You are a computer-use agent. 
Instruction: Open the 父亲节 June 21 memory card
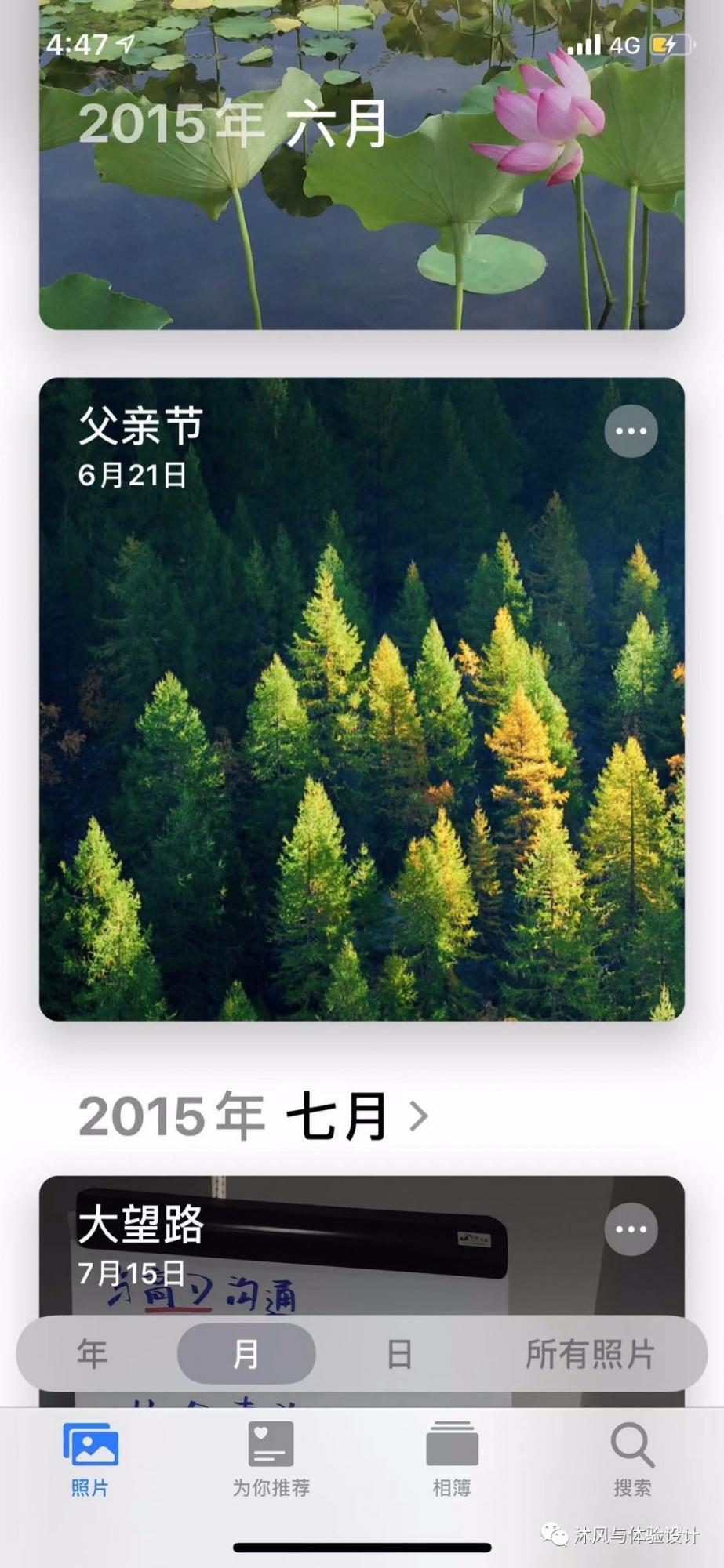click(x=361, y=706)
